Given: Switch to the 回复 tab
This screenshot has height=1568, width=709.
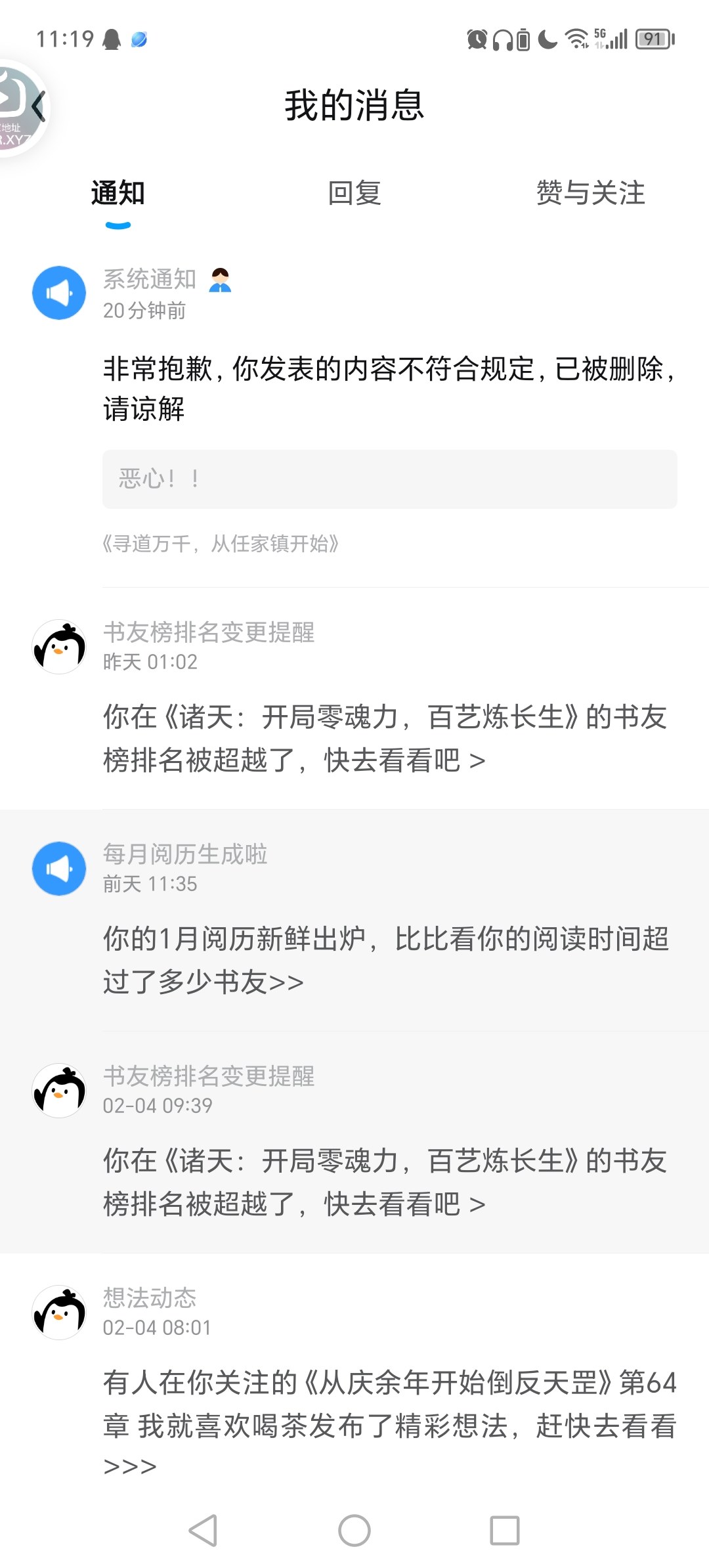Looking at the screenshot, I should tap(354, 193).
